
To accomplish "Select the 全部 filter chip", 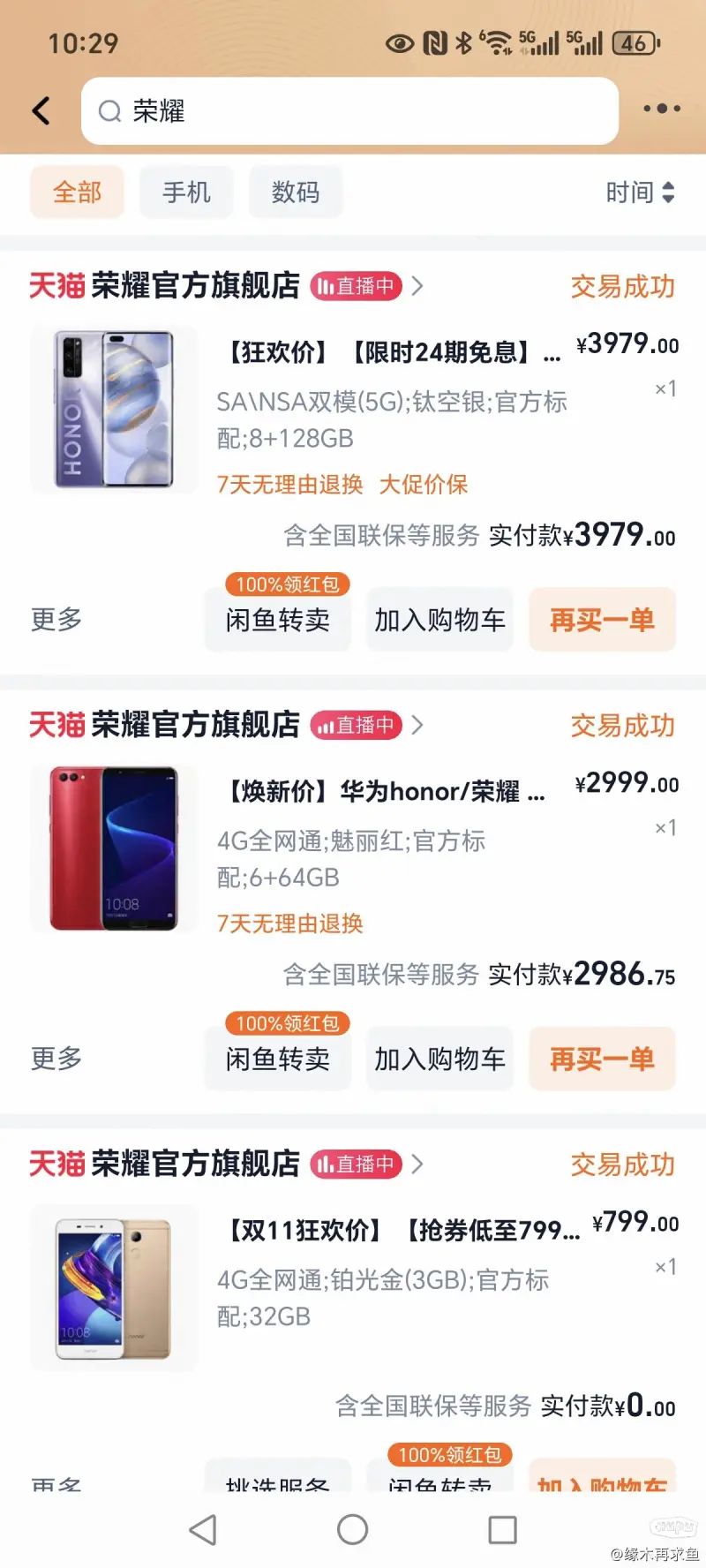I will pyautogui.click(x=77, y=192).
